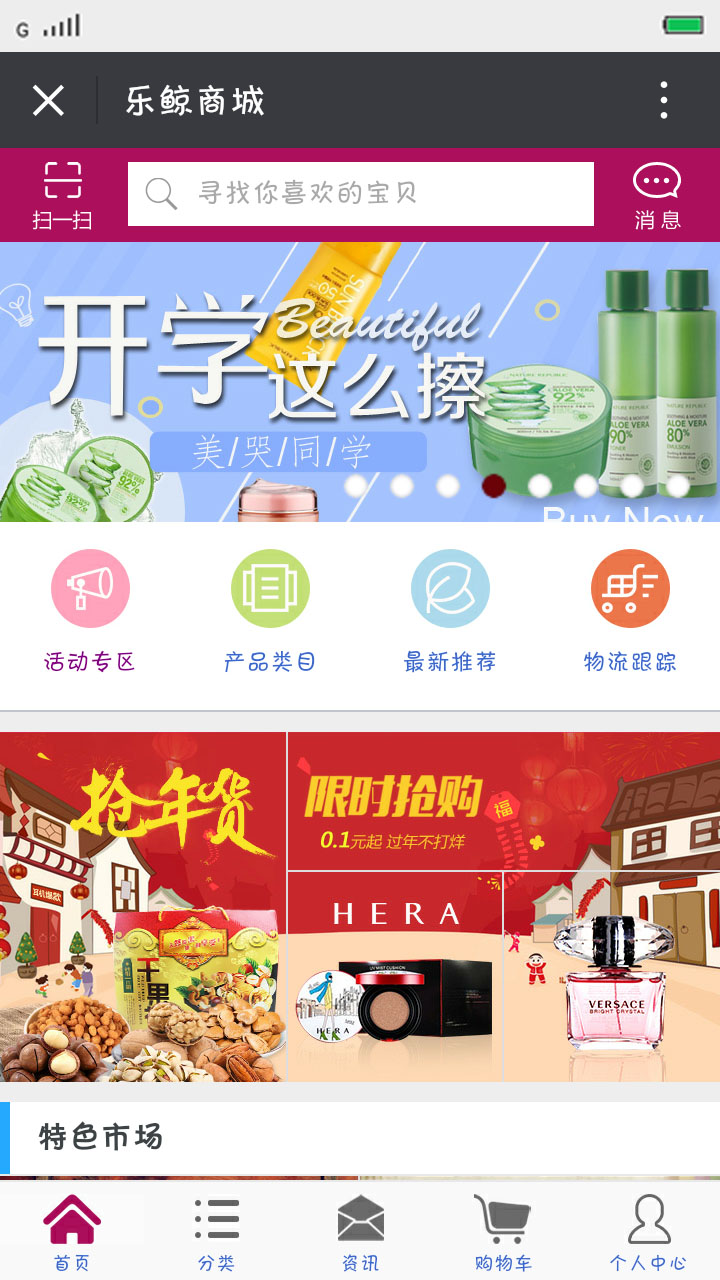Image resolution: width=720 pixels, height=1280 pixels.
Task: Open 消息 messages
Action: point(657,196)
